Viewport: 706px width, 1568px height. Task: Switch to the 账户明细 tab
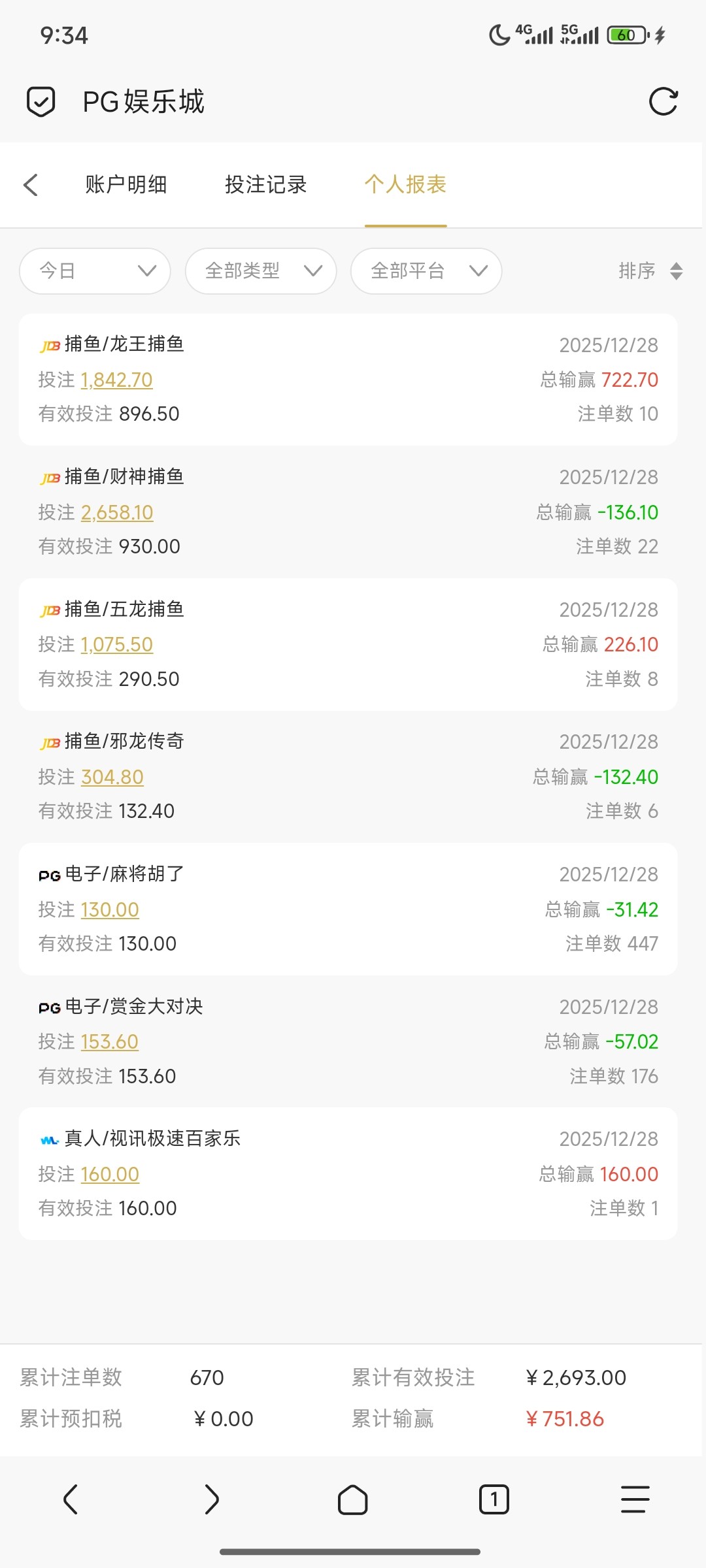[126, 185]
